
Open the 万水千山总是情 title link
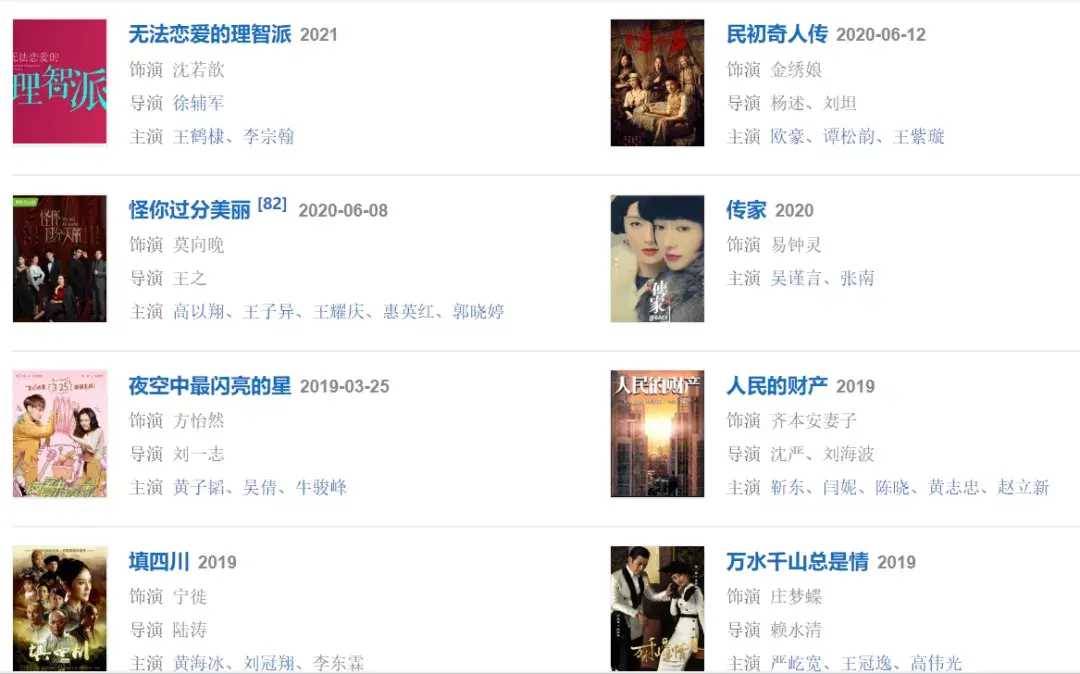796,562
